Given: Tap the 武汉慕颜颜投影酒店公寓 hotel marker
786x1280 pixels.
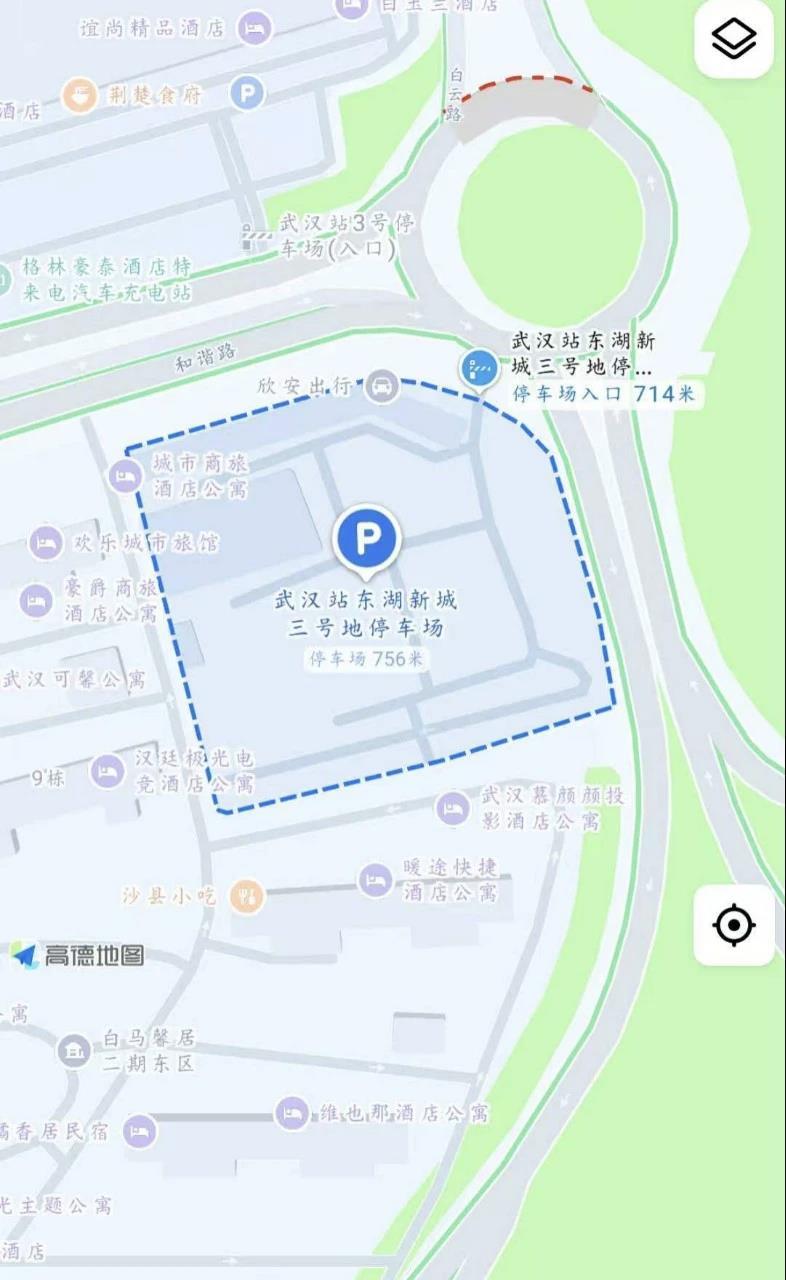Looking at the screenshot, I should click(x=453, y=808).
